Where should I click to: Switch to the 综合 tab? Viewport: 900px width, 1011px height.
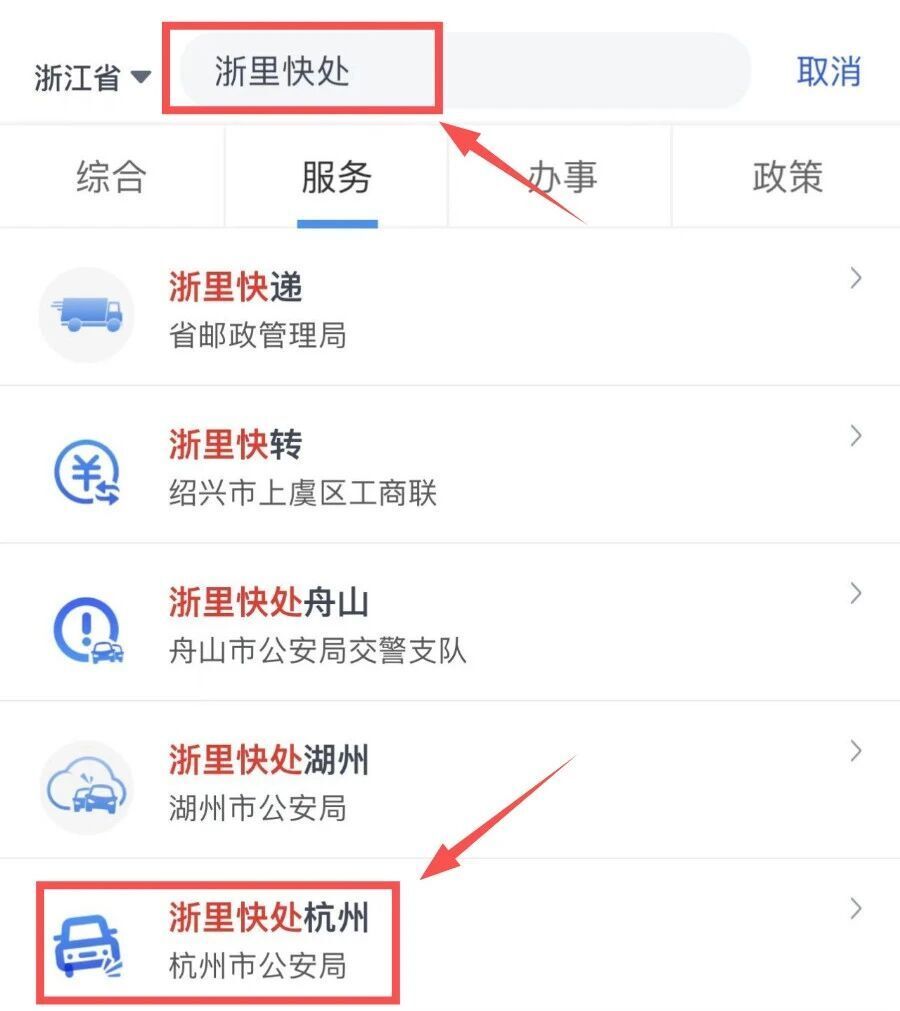pyautogui.click(x=110, y=177)
